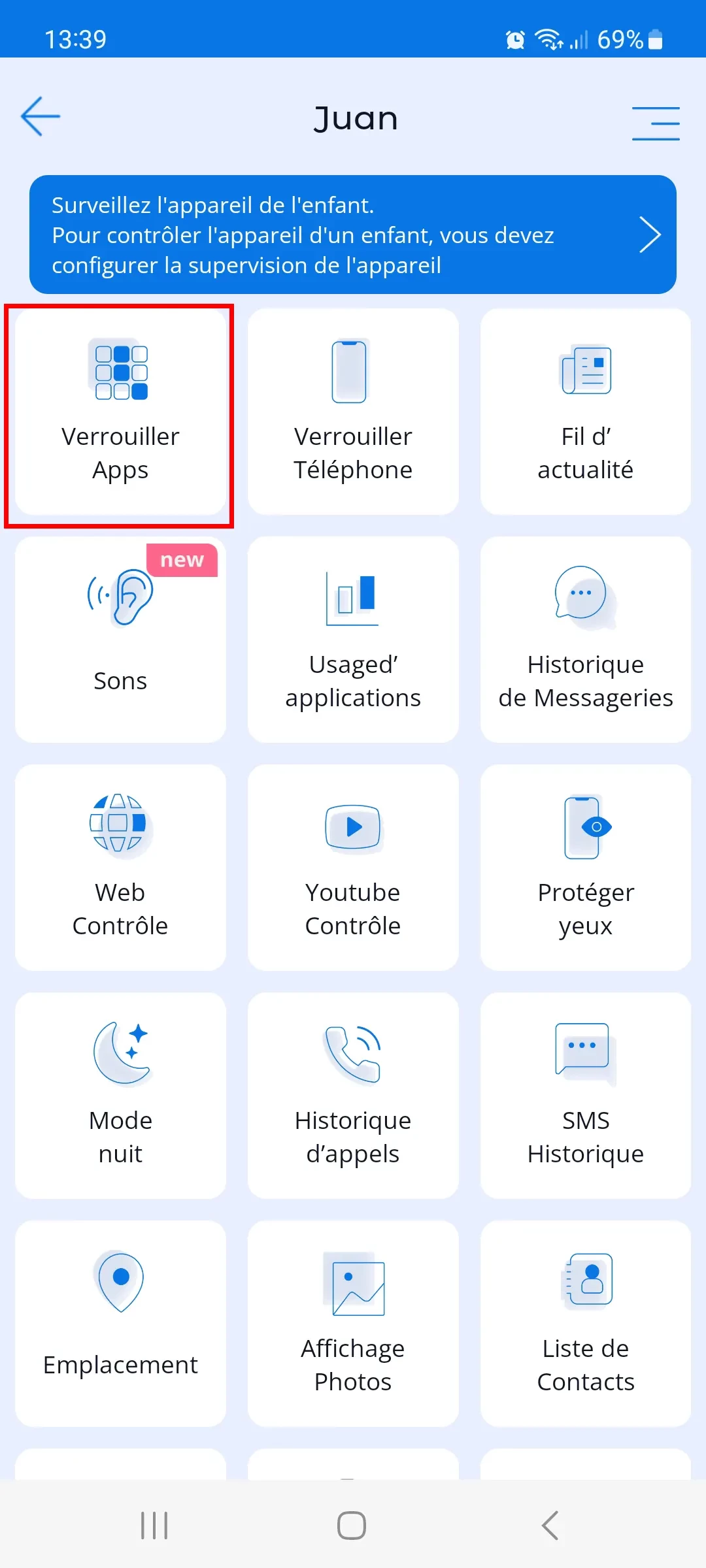Open Historique de Messageries
The width and height of the screenshot is (706, 1568).
[585, 640]
